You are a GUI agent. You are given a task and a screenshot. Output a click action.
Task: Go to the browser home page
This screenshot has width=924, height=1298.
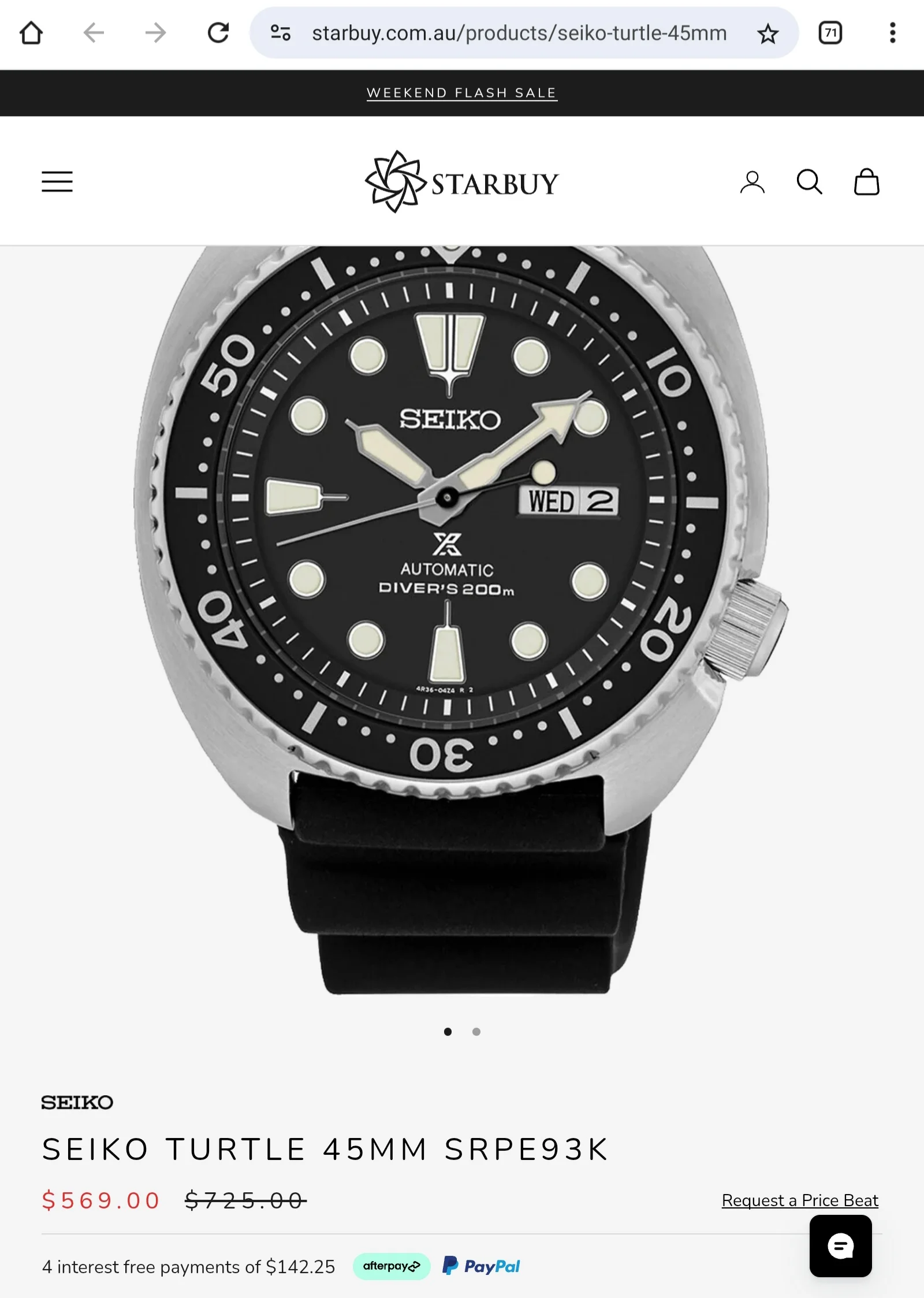click(31, 33)
